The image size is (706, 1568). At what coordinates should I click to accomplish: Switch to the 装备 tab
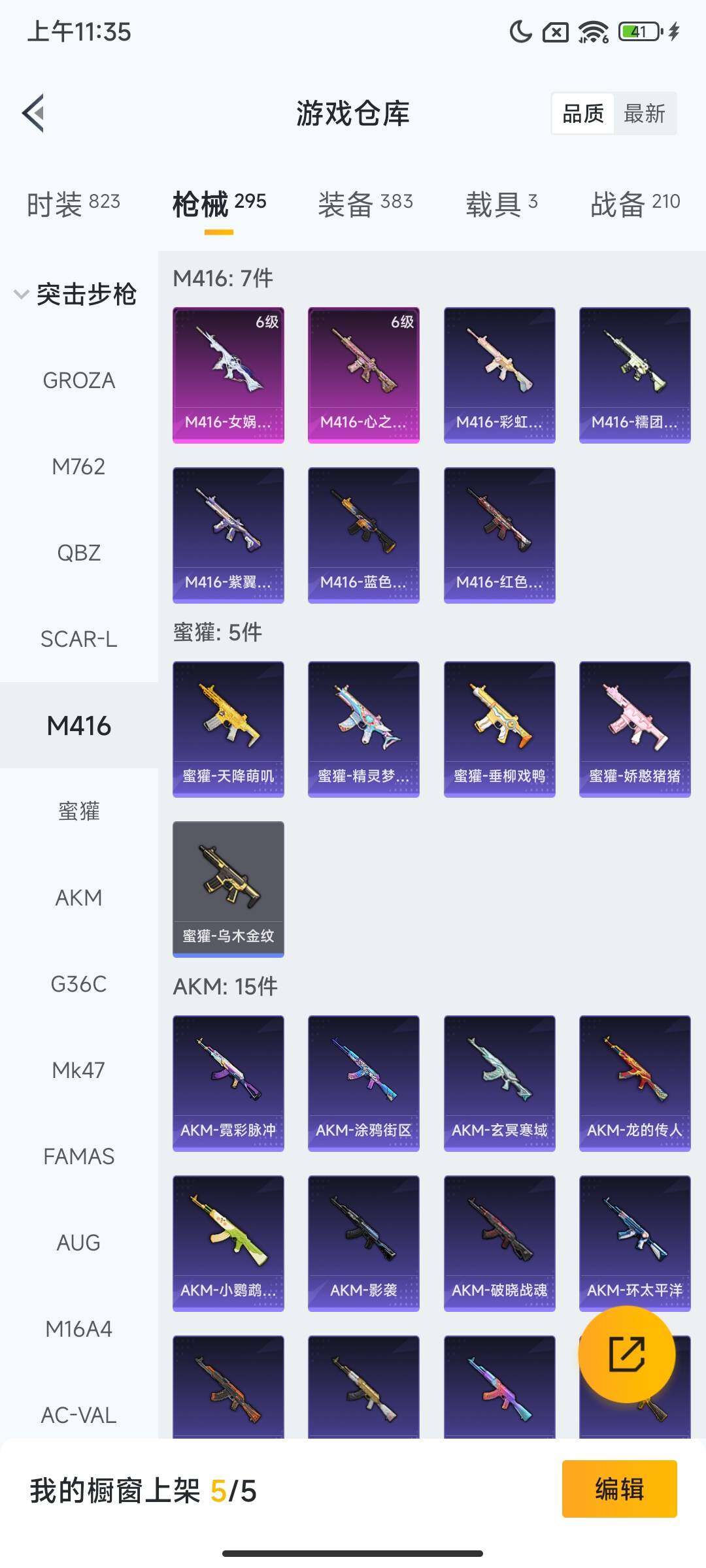(365, 204)
